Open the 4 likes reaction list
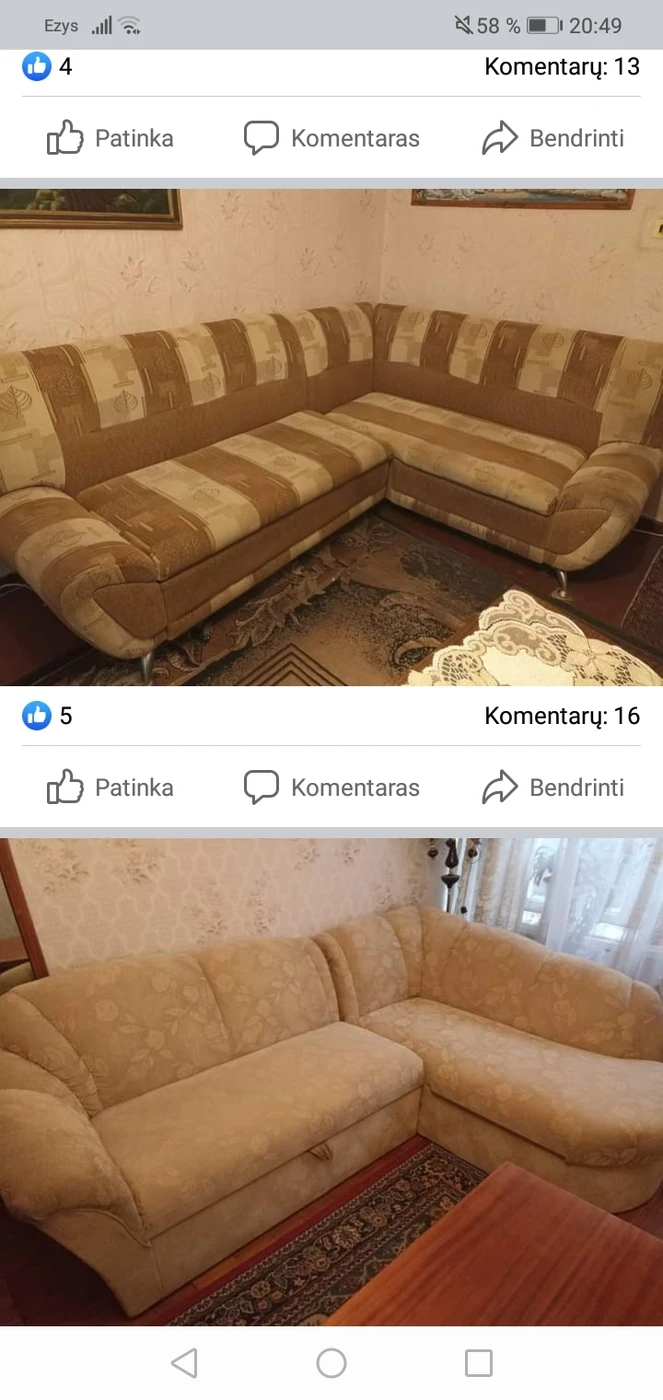Image resolution: width=663 pixels, height=1400 pixels. click(x=48, y=67)
